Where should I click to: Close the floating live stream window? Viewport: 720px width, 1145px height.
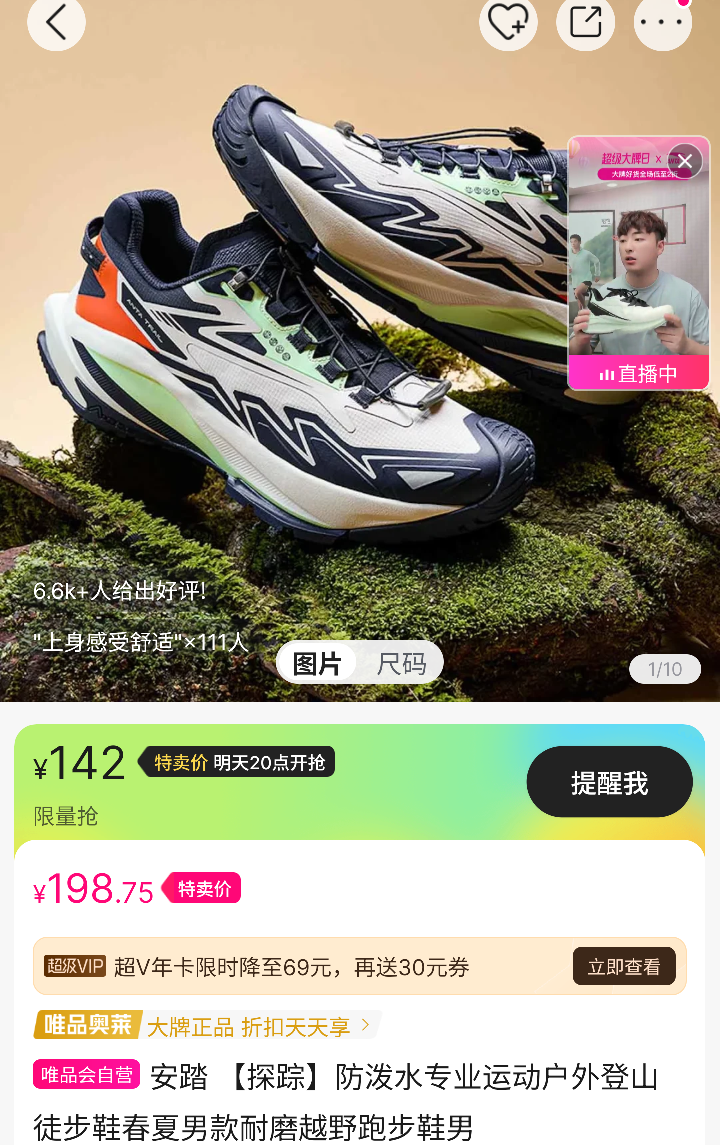(x=684, y=160)
